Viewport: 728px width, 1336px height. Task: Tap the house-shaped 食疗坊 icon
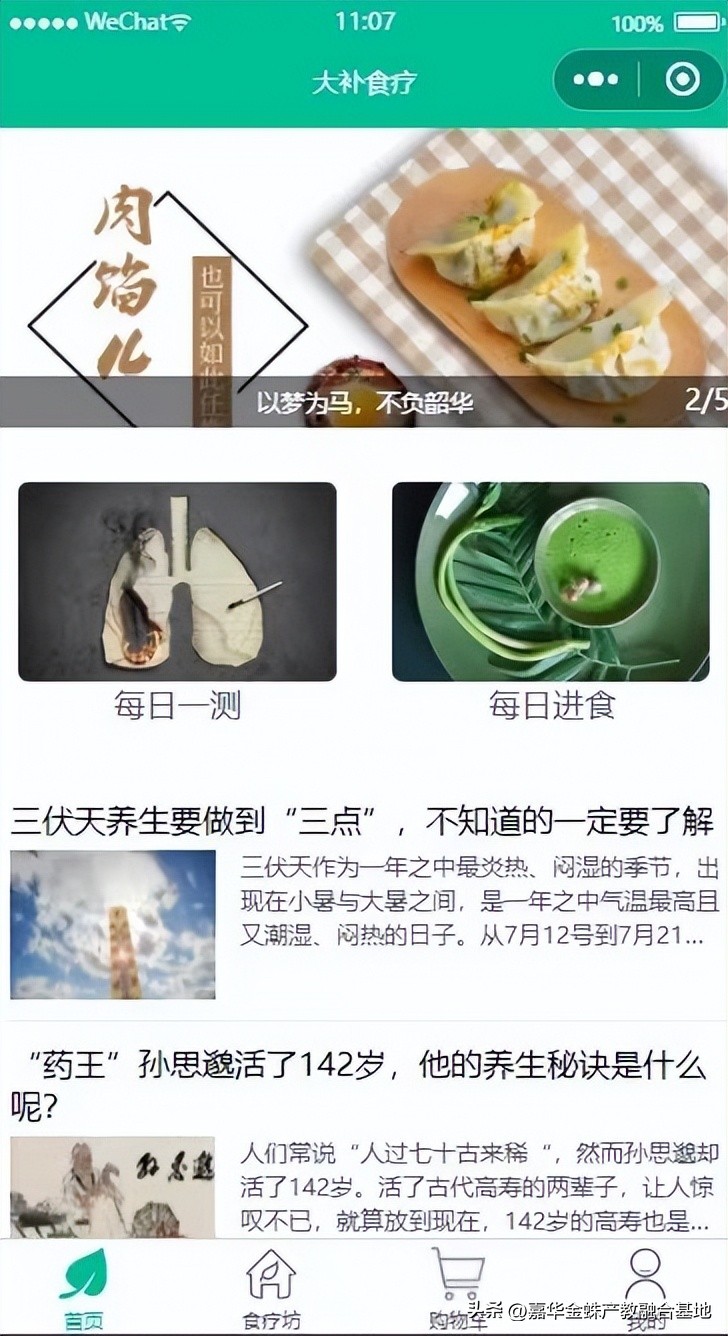point(270,1275)
